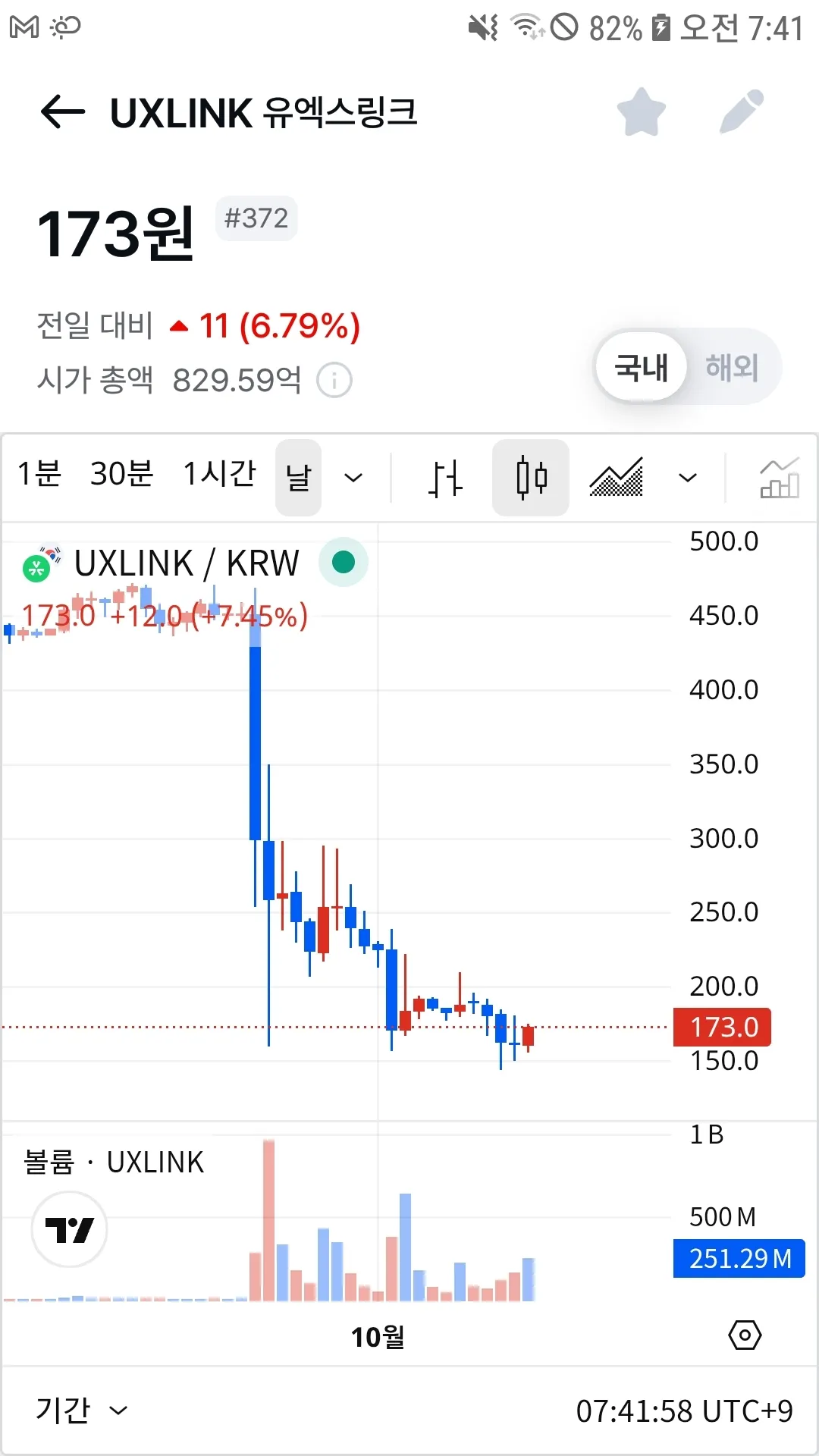Switch to 해외 (overseas) prices
This screenshot has height=1456, width=819.
pos(732,368)
